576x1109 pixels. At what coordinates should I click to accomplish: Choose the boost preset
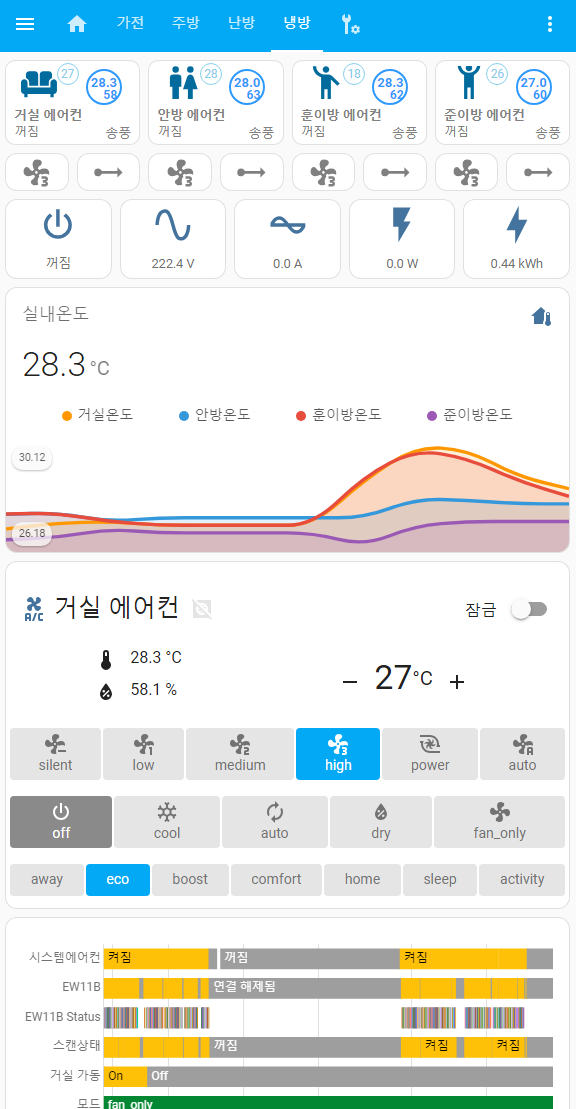(x=190, y=880)
